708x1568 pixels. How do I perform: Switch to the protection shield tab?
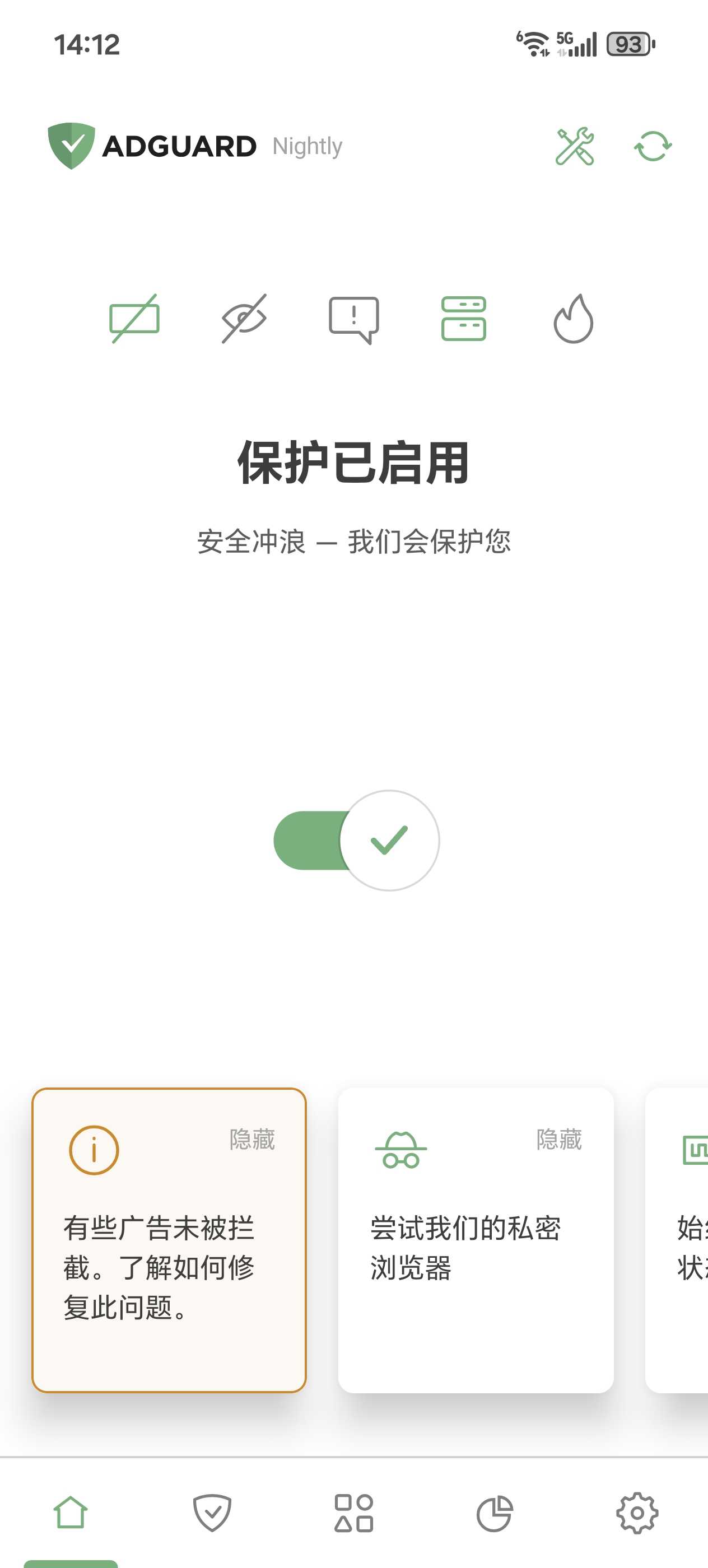click(212, 1513)
